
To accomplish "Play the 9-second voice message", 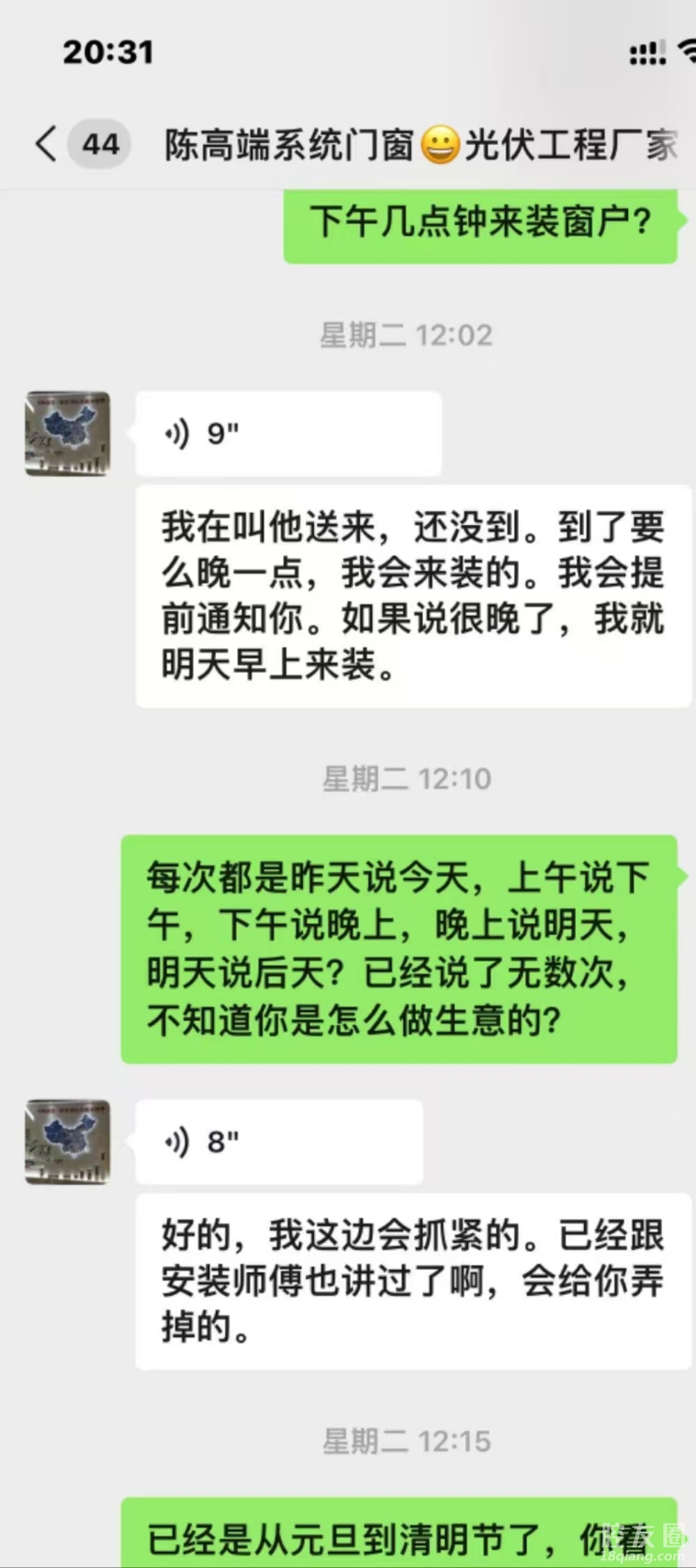I will pyautogui.click(x=288, y=434).
